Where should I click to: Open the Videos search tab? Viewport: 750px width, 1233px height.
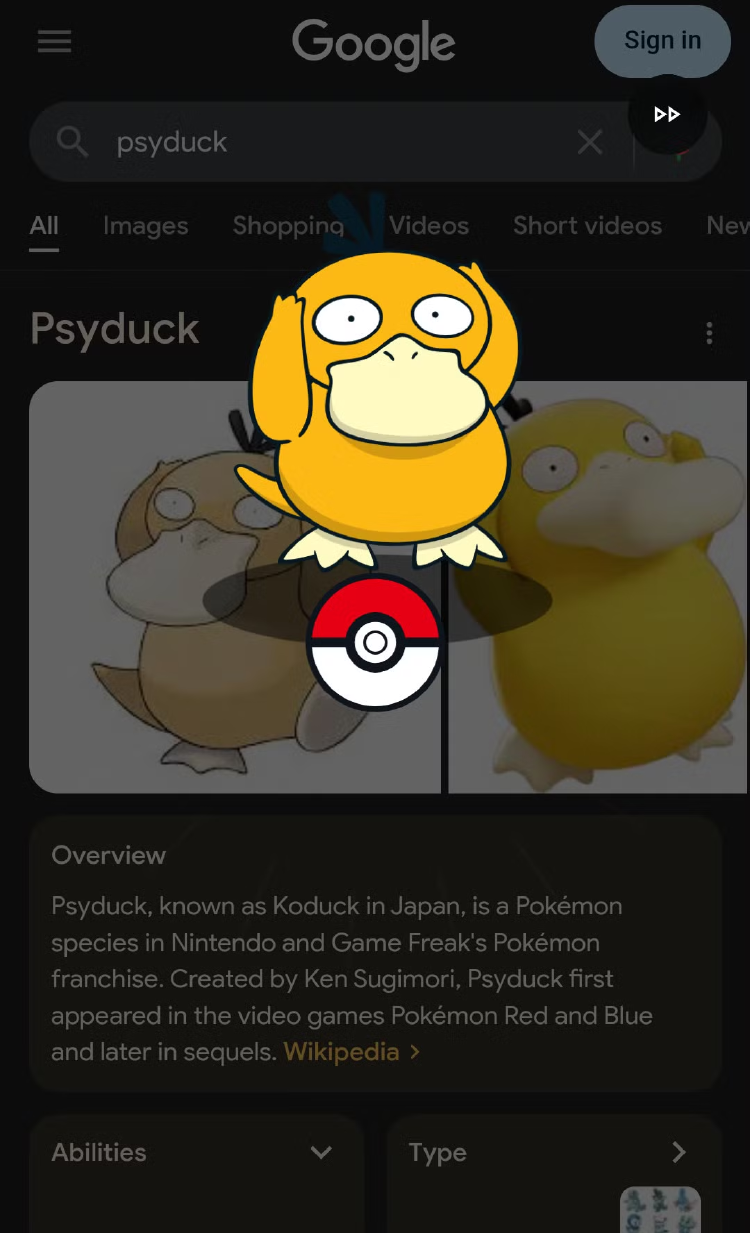coord(428,225)
